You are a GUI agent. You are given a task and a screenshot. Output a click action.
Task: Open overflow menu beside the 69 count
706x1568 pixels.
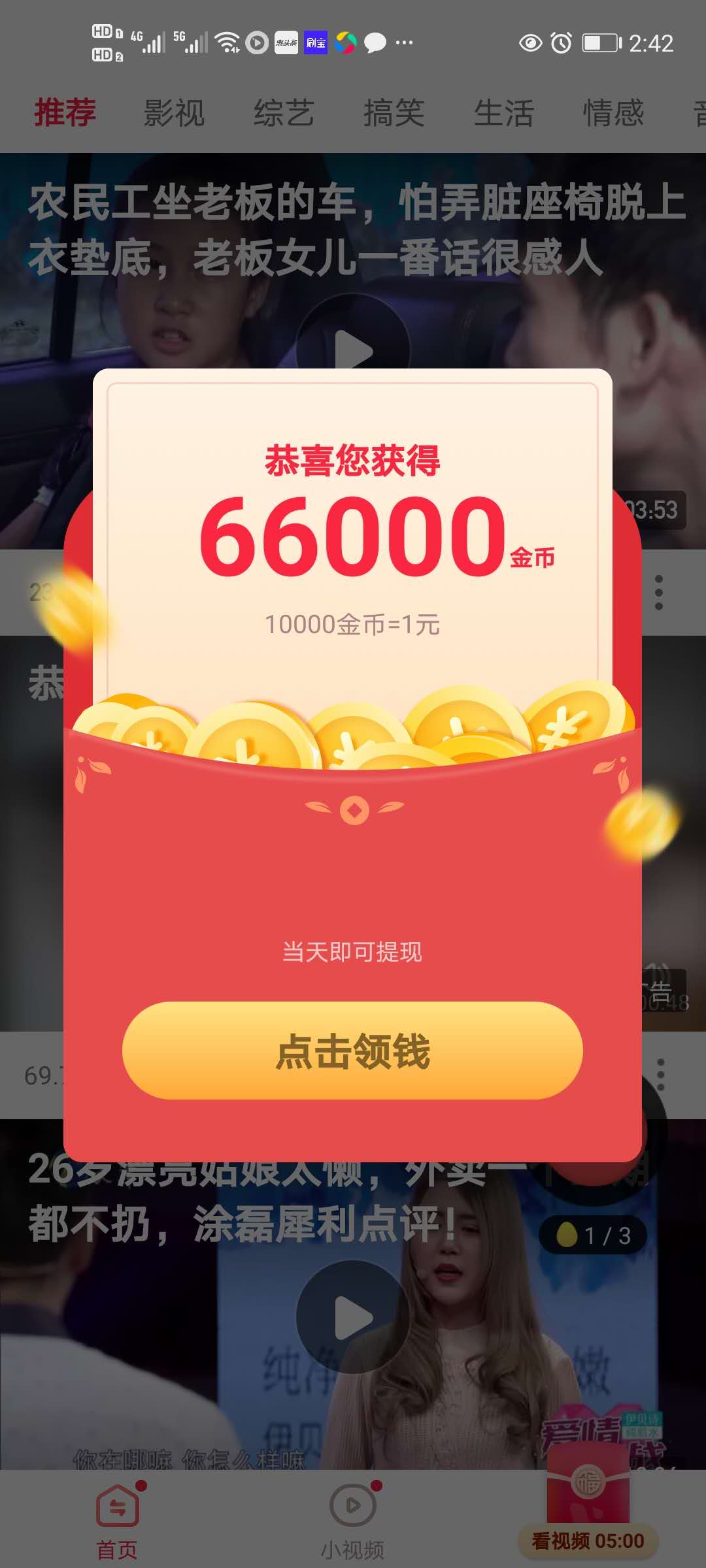pyautogui.click(x=660, y=1075)
